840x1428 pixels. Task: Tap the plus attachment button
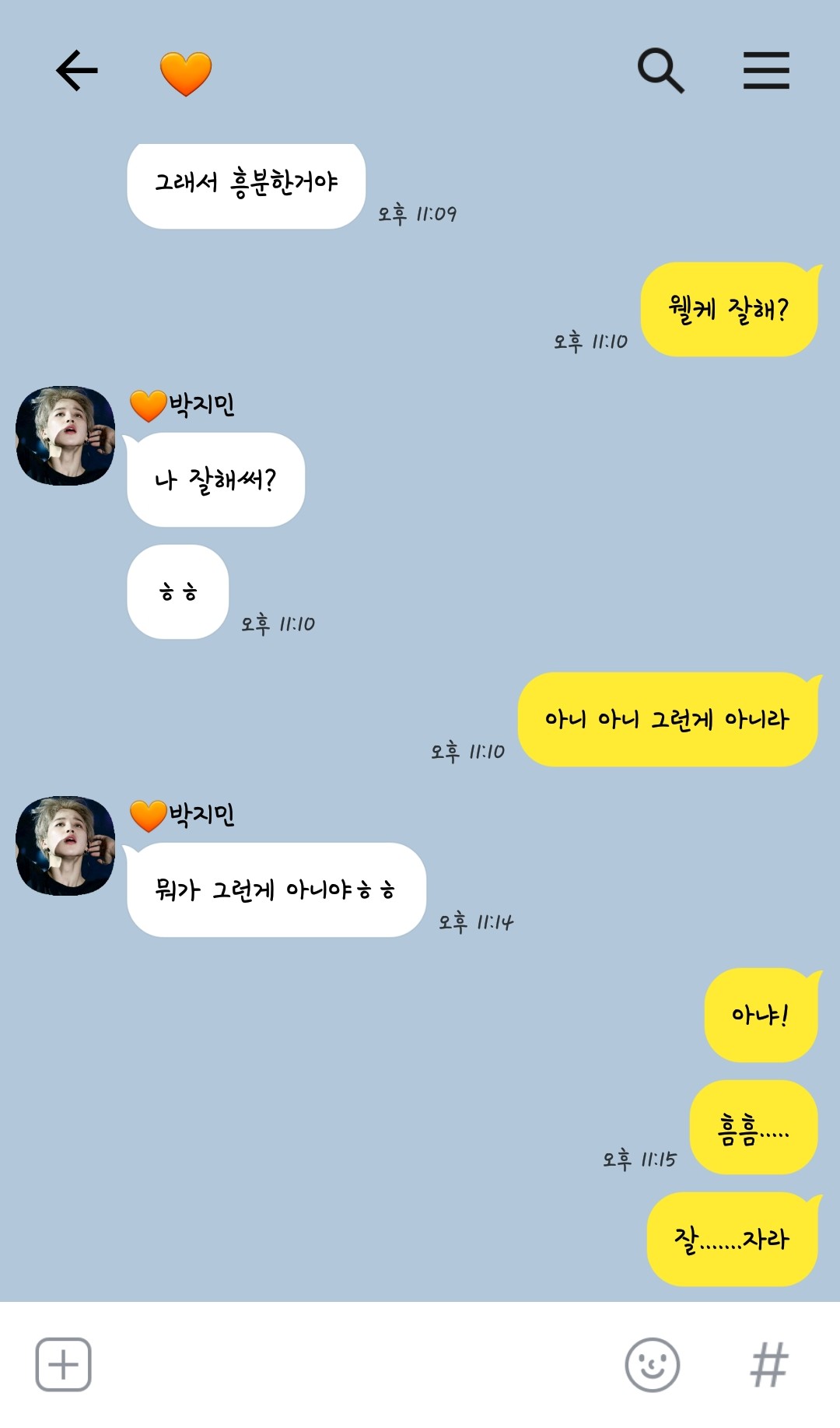63,1364
